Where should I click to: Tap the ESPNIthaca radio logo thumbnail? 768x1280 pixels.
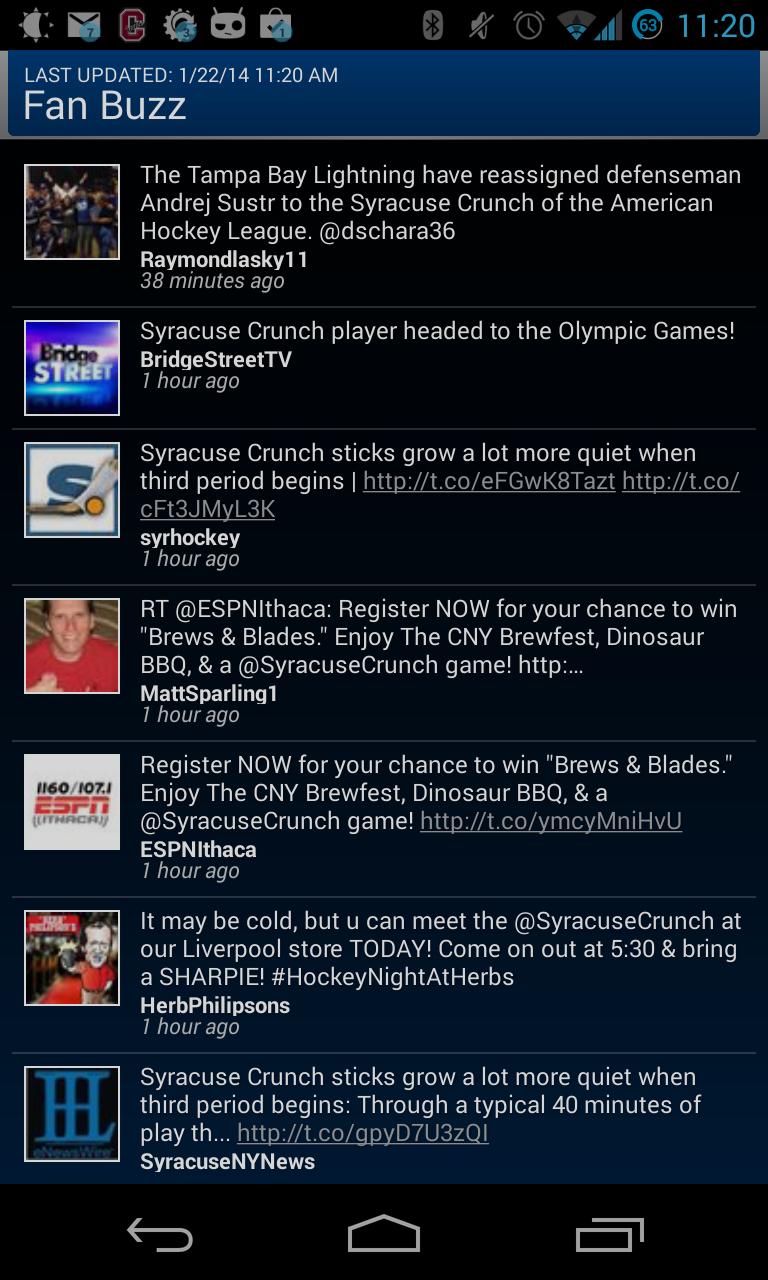click(x=71, y=801)
